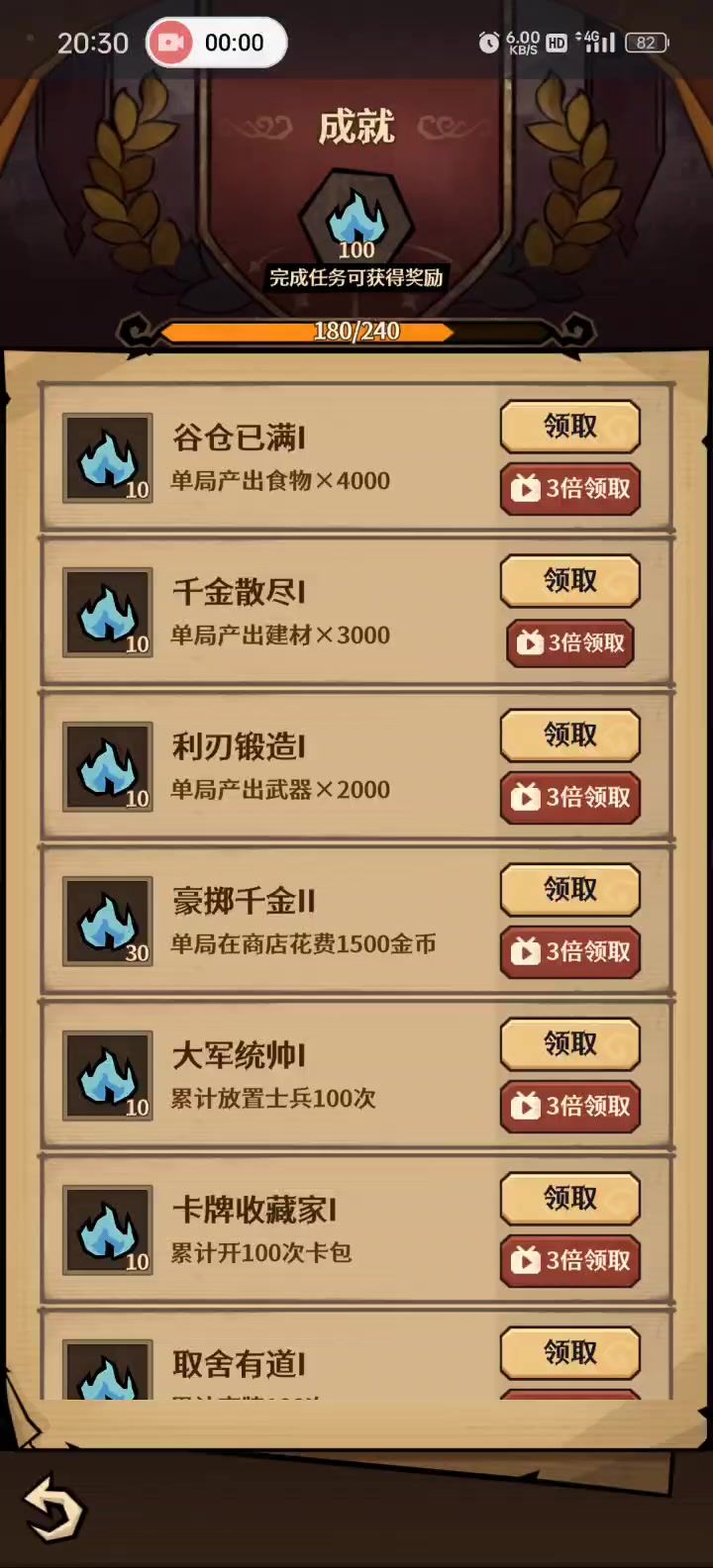Claim triple reward for 谷仓已满I

569,489
